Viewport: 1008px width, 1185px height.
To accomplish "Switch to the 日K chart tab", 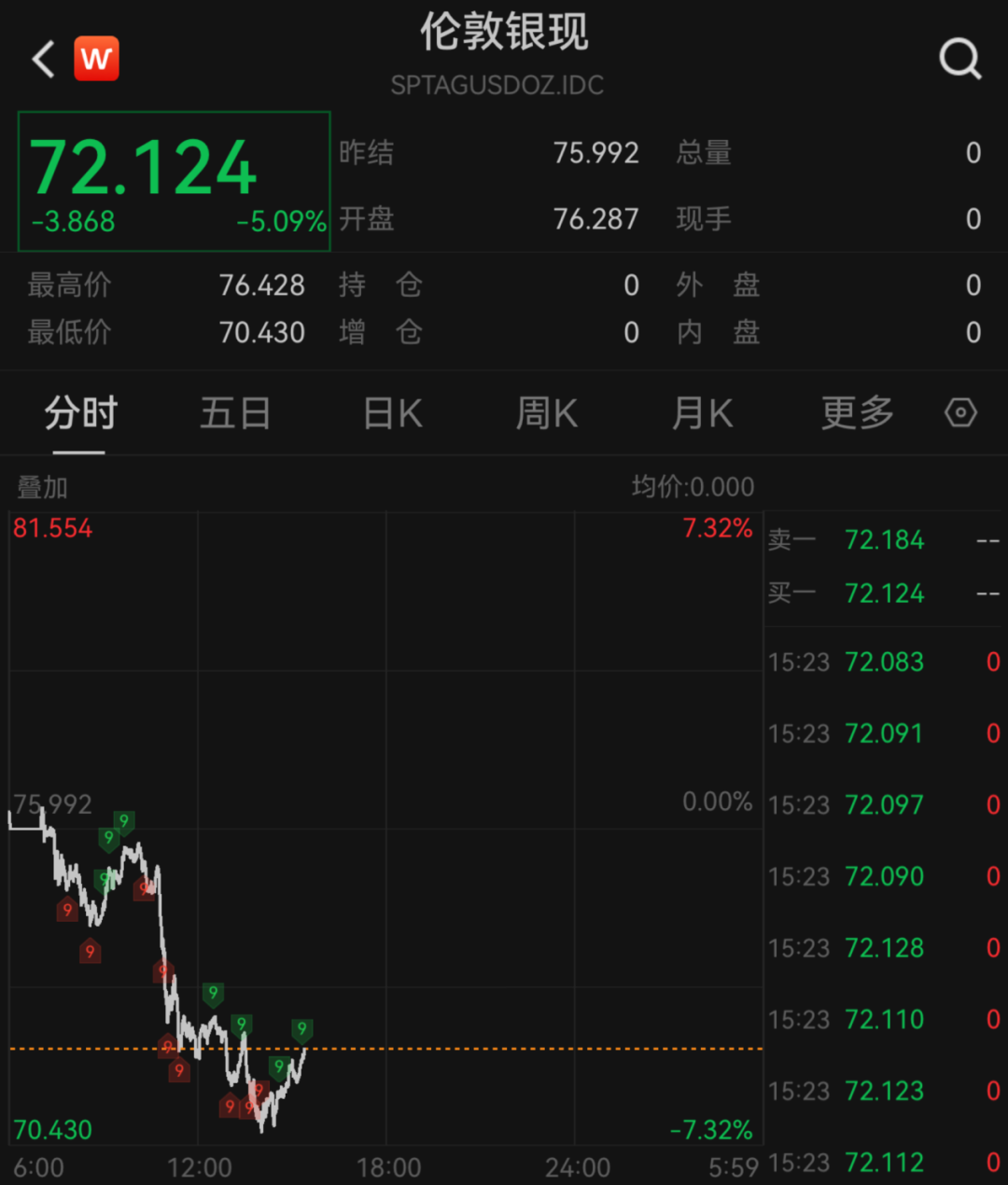I will [392, 413].
